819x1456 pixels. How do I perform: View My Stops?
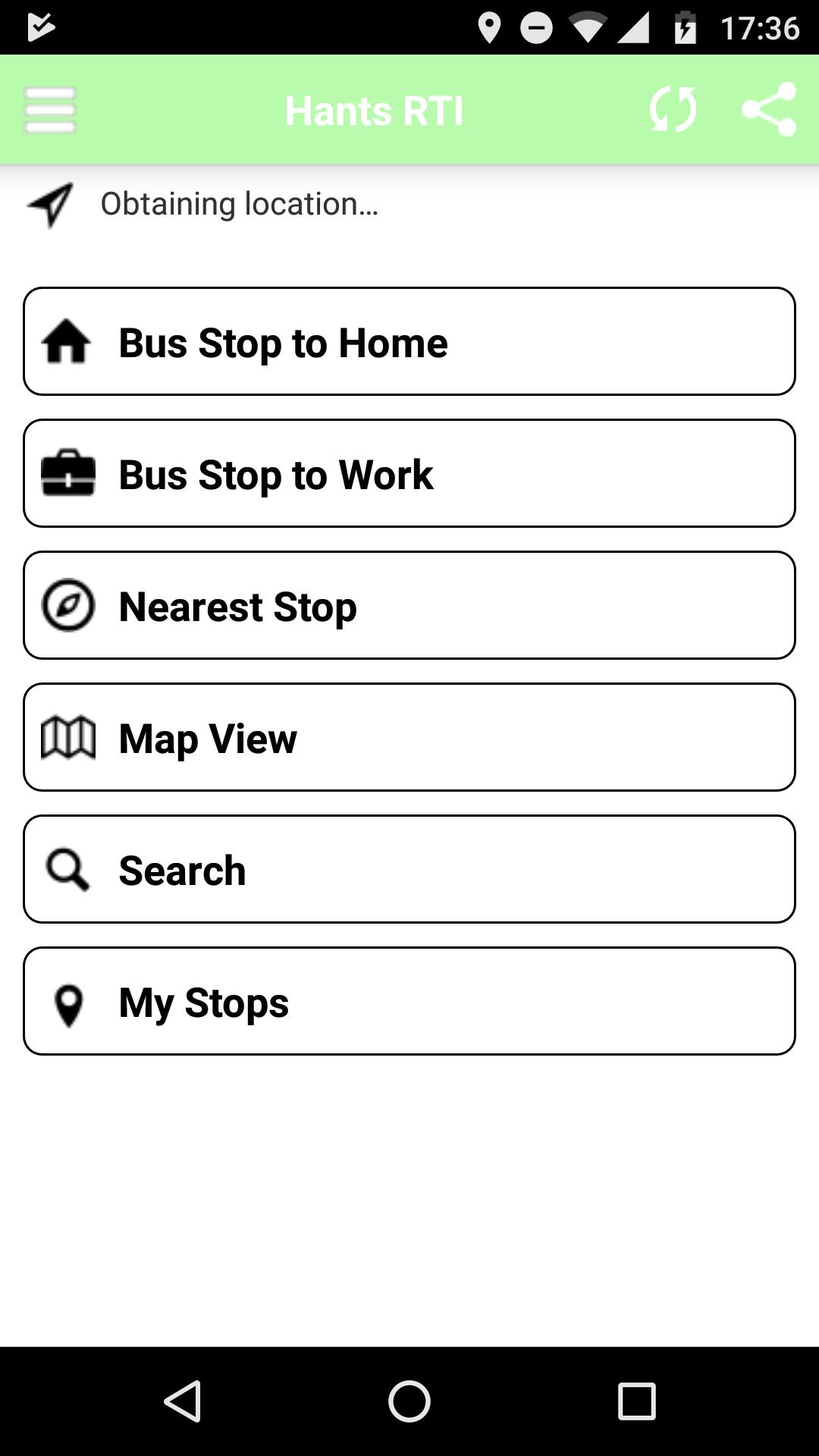coord(409,1002)
